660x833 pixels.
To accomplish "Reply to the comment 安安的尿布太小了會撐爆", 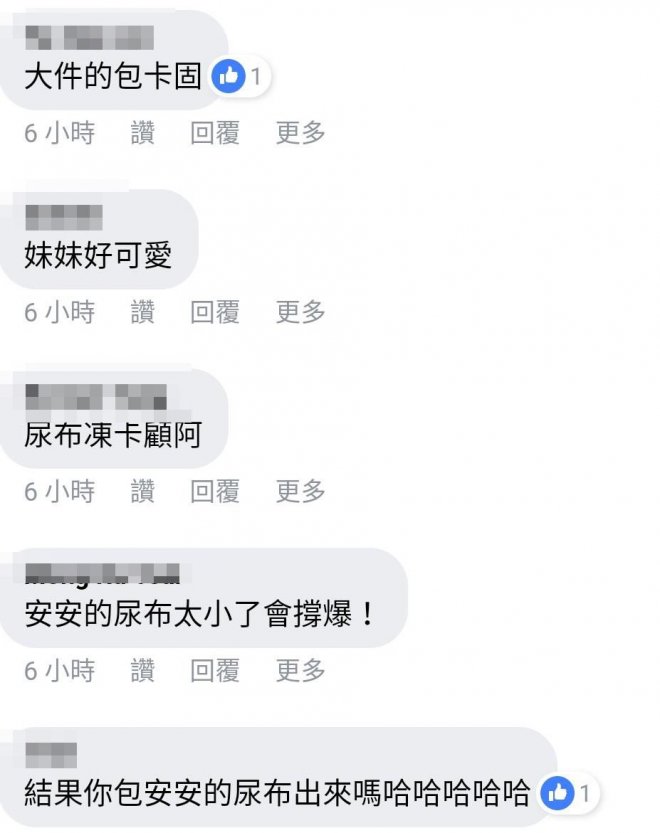I will (x=215, y=670).
